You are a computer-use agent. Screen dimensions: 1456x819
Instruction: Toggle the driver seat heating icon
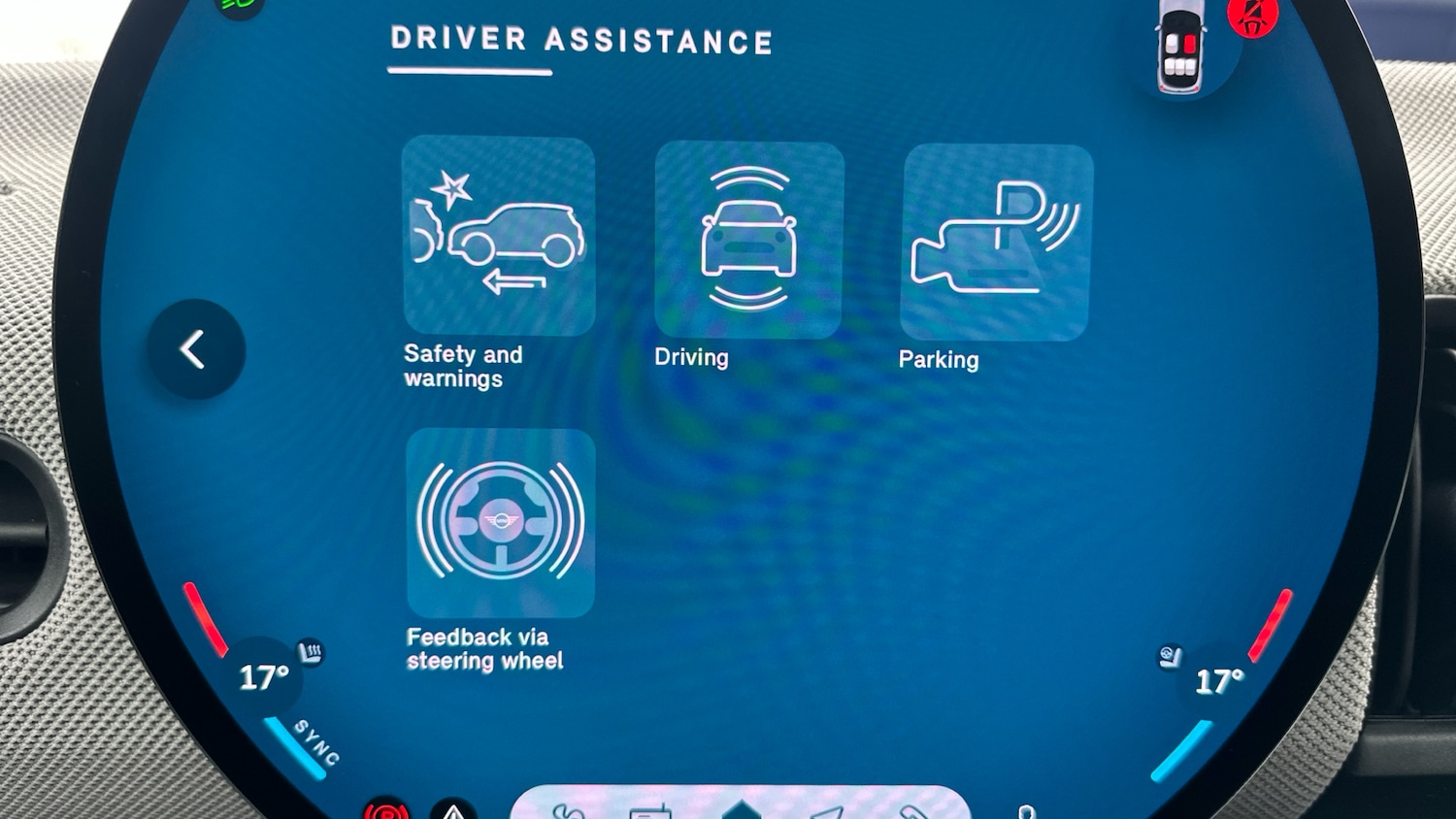311,652
